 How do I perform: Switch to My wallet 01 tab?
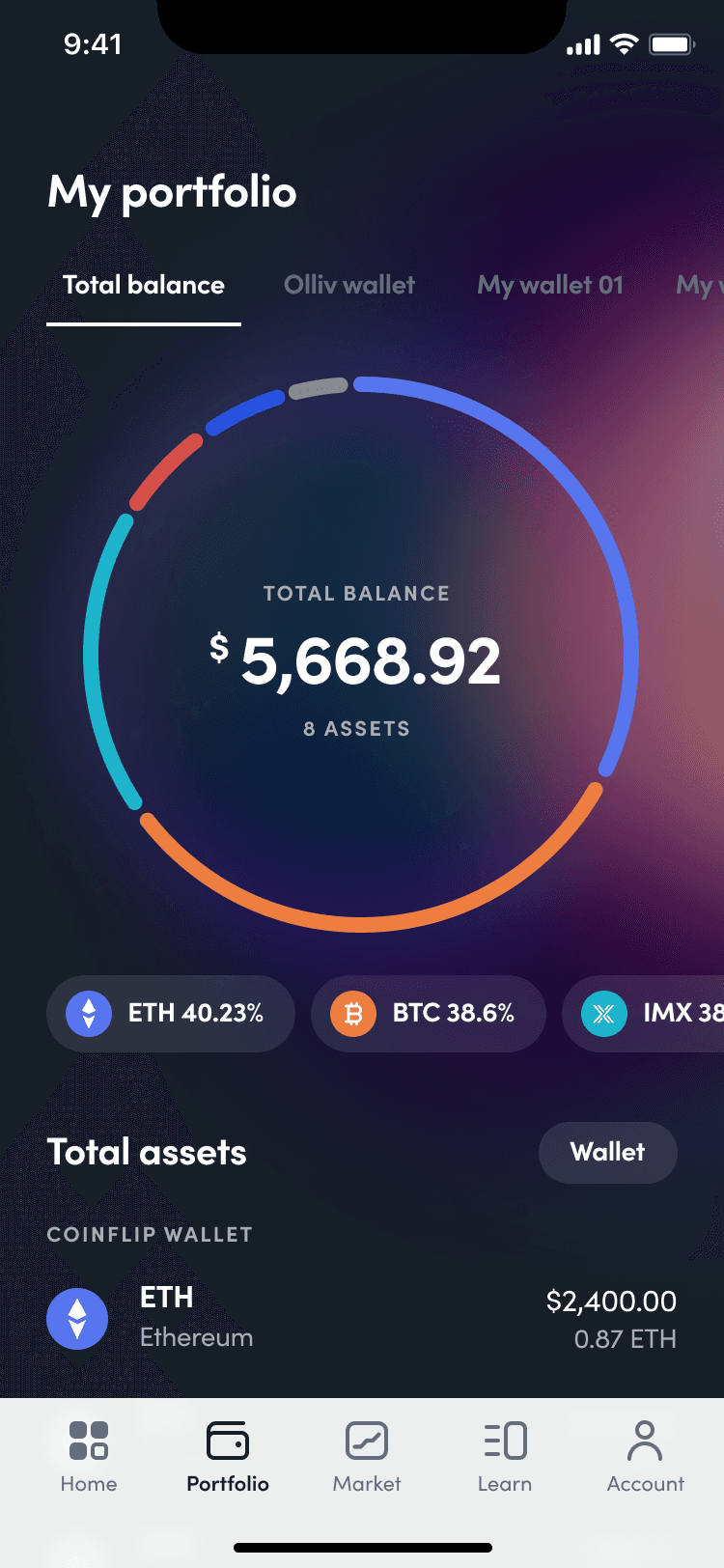pyautogui.click(x=550, y=285)
